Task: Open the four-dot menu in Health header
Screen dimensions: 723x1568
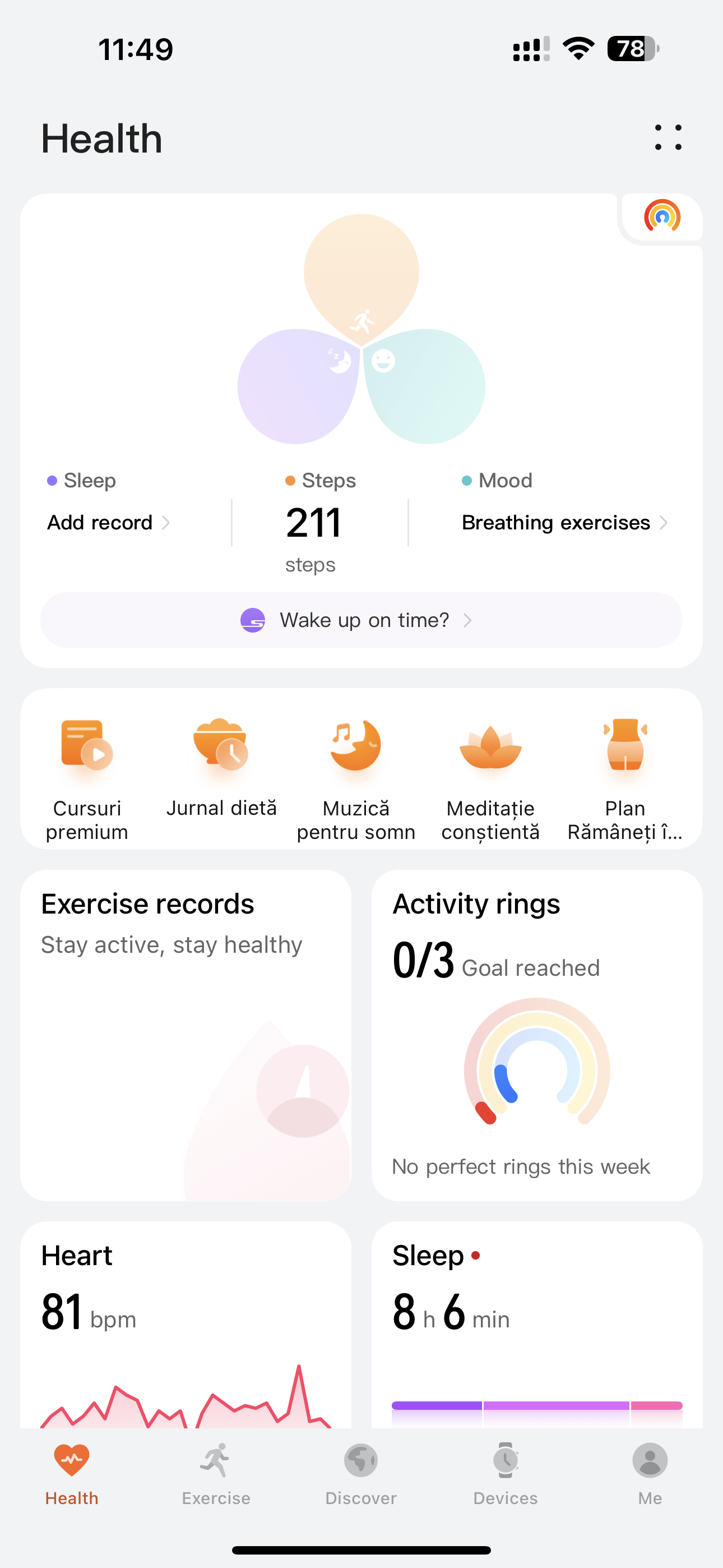Action: click(x=668, y=137)
